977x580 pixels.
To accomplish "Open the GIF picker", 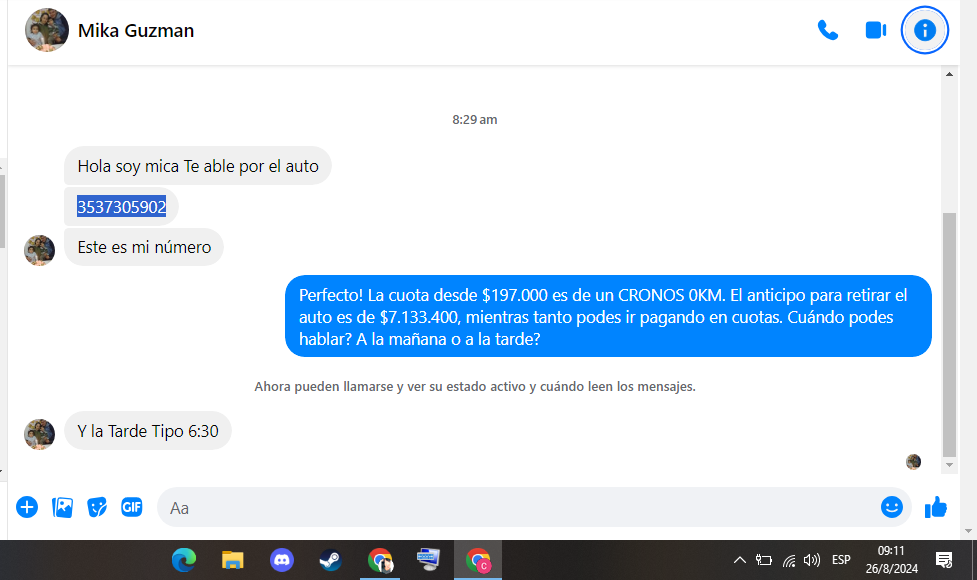I will point(132,507).
